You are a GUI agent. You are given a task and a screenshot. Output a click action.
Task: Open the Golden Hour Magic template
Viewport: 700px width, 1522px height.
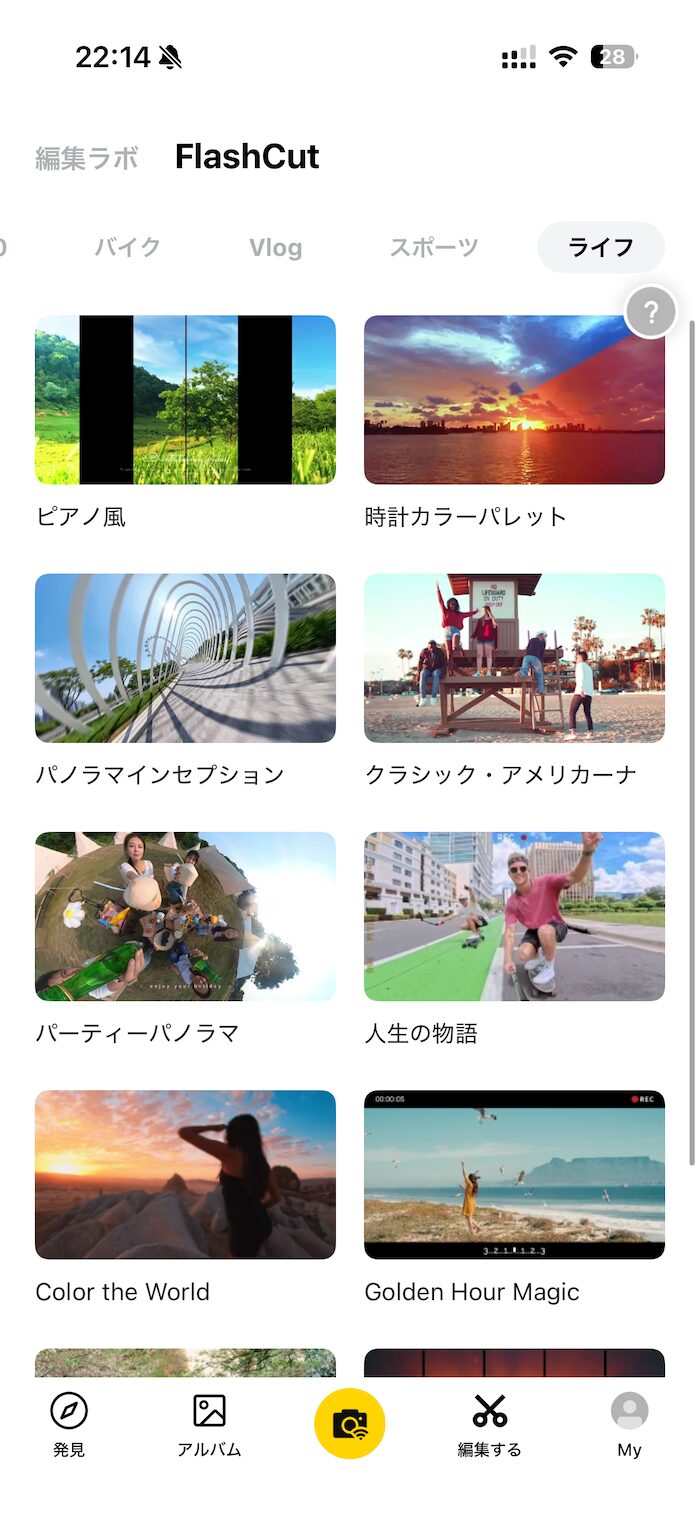tap(514, 1174)
